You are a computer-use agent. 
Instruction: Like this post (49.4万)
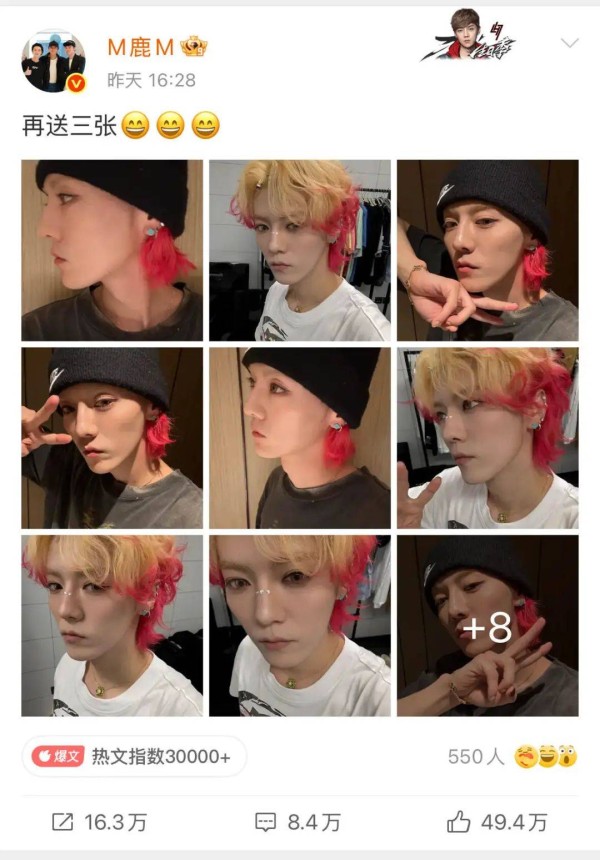(x=497, y=822)
